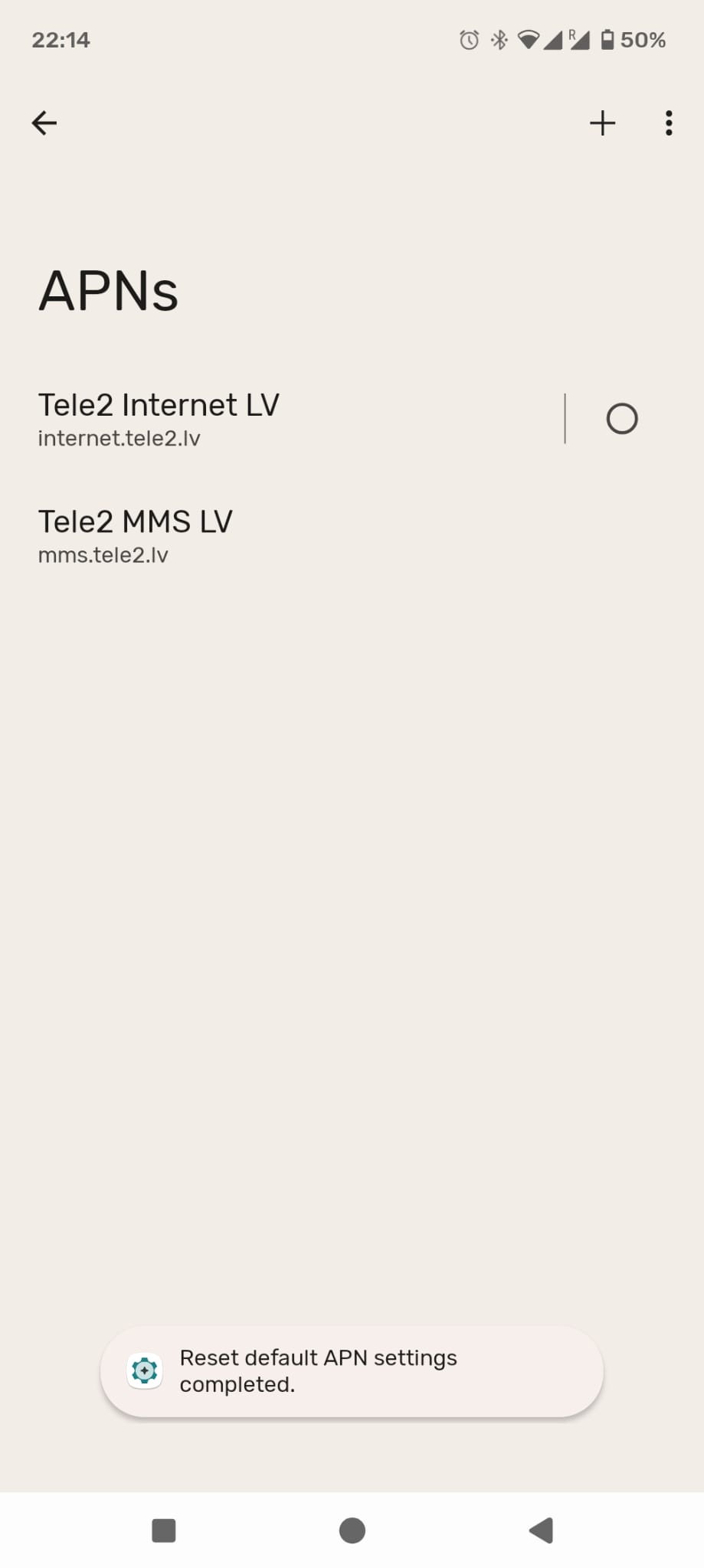
Task: Show recent apps
Action: tap(164, 1530)
